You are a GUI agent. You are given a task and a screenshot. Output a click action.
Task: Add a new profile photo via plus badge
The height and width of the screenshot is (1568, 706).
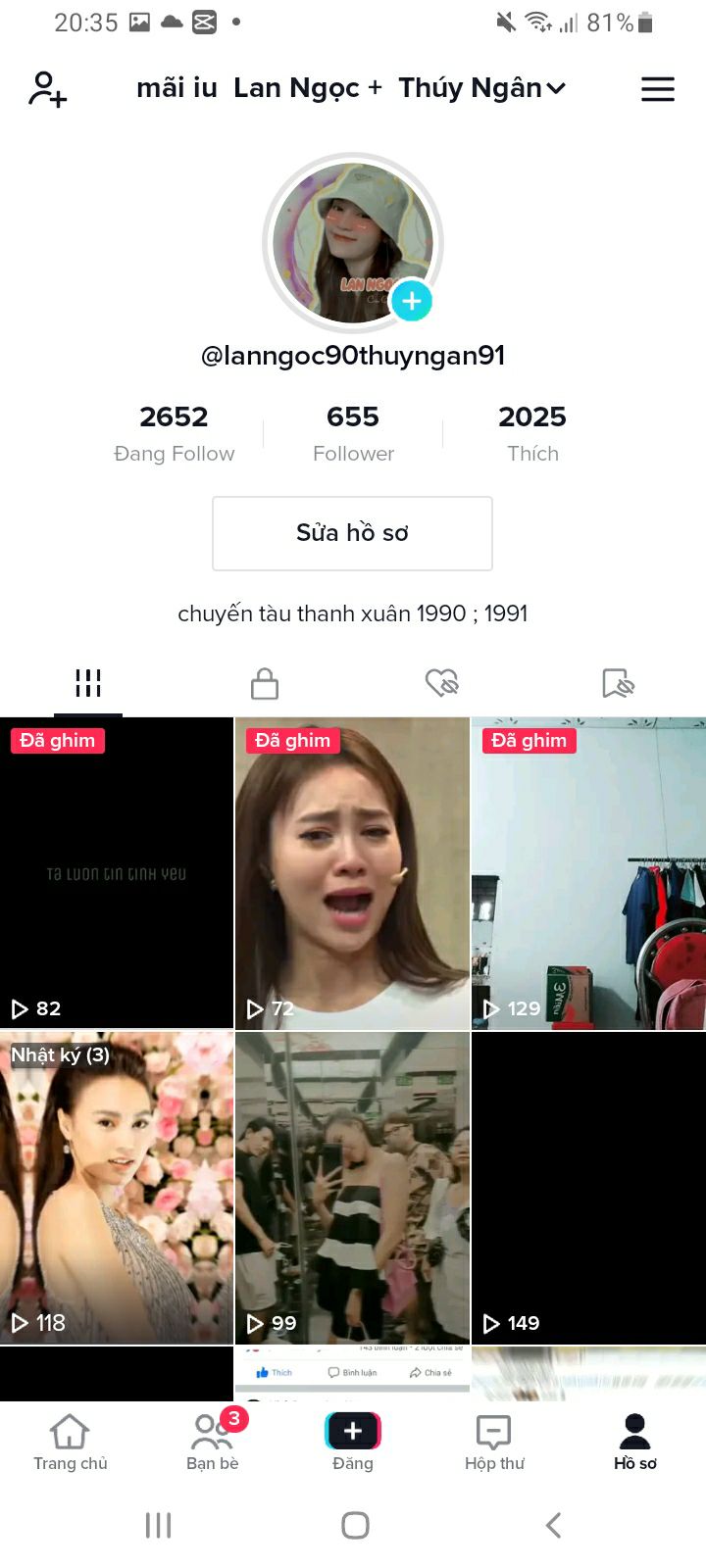(411, 302)
